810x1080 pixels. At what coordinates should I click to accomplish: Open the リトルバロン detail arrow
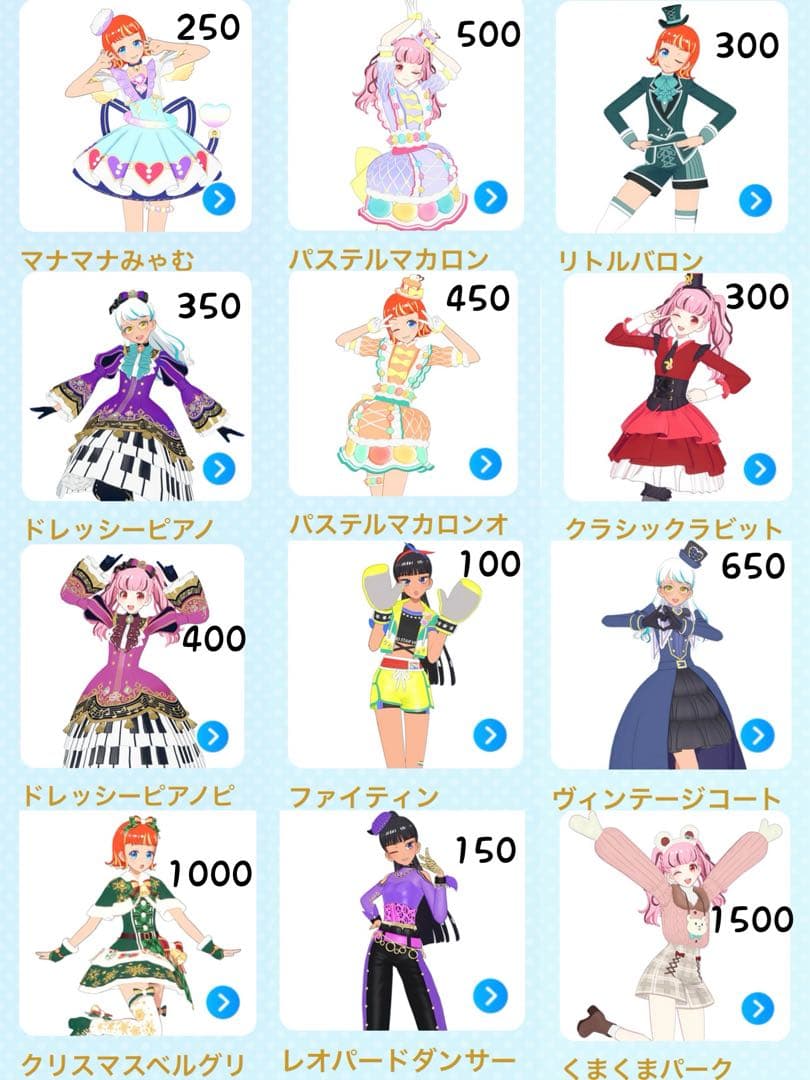click(756, 200)
